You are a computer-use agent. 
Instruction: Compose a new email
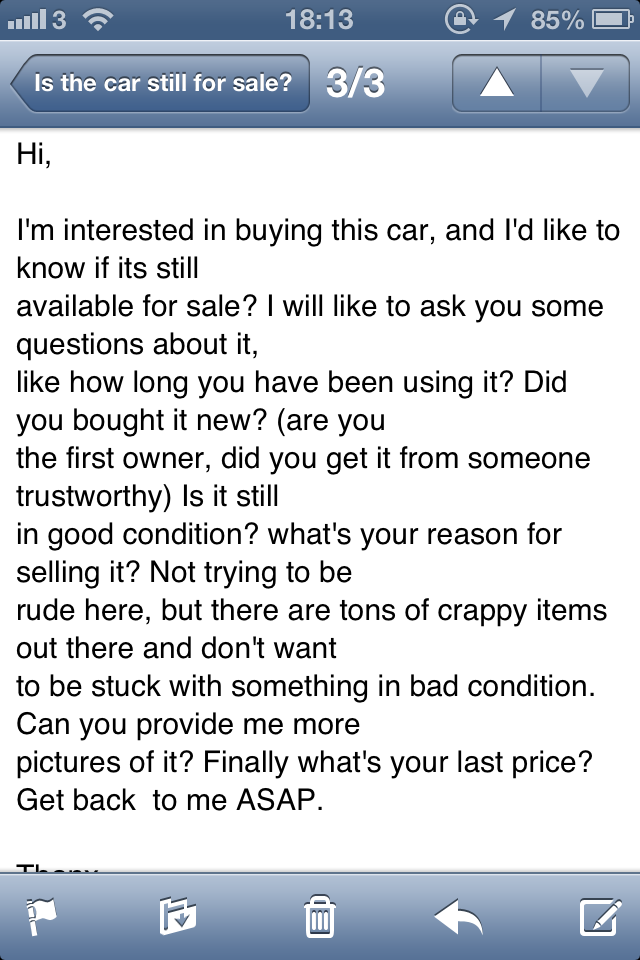[600, 915]
